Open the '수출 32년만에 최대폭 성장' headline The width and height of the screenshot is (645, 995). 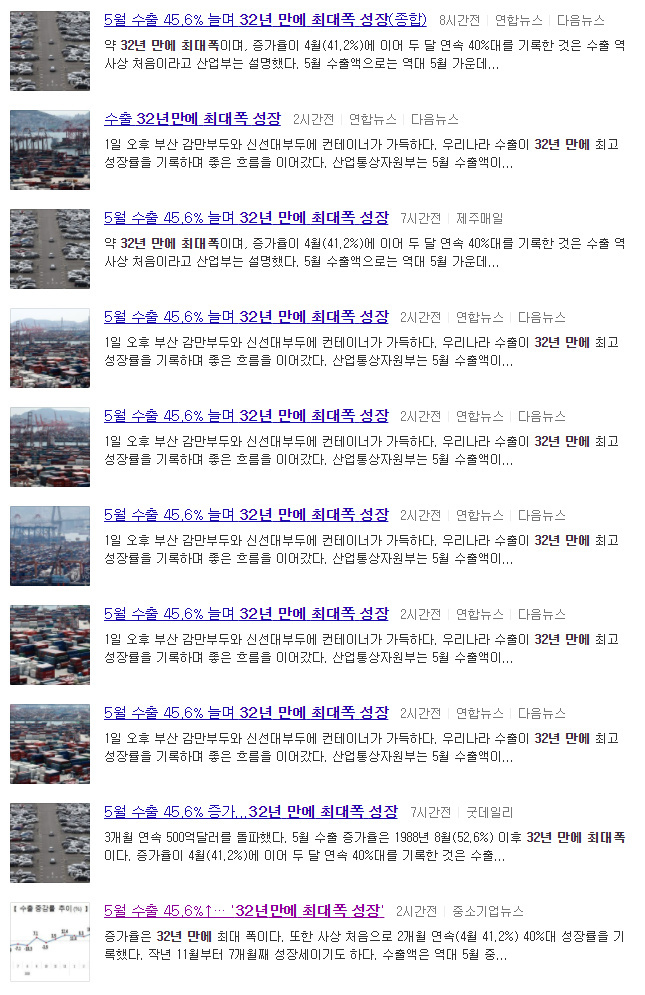pos(192,119)
